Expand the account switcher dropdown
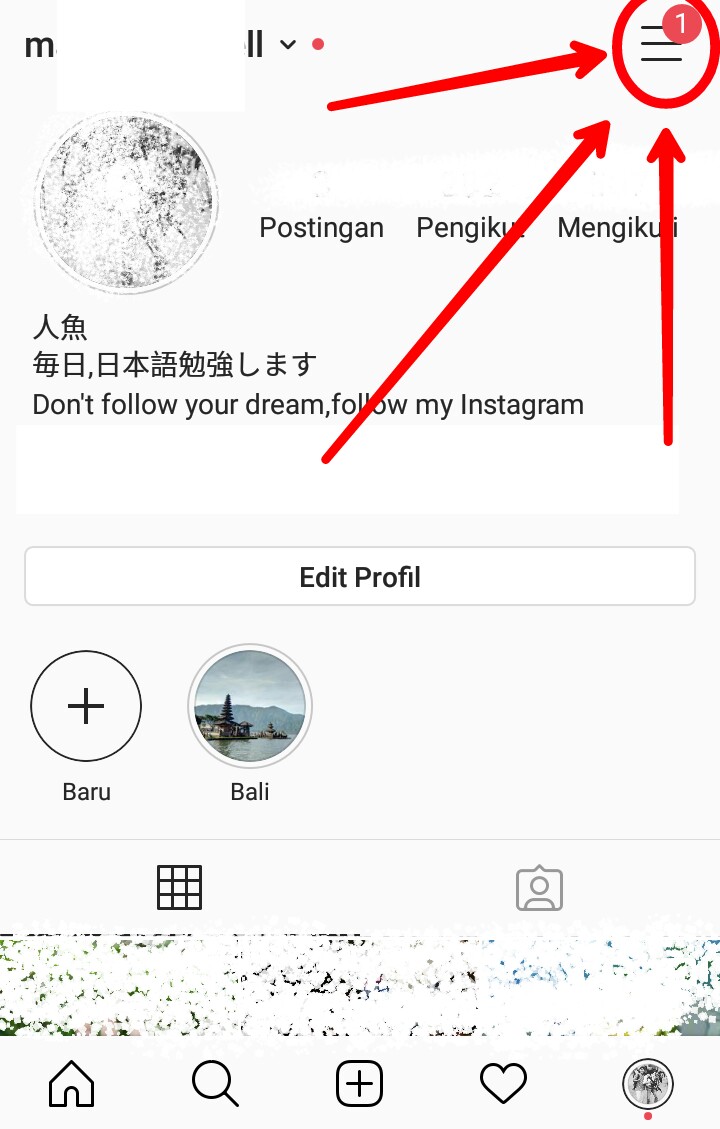 coord(288,45)
